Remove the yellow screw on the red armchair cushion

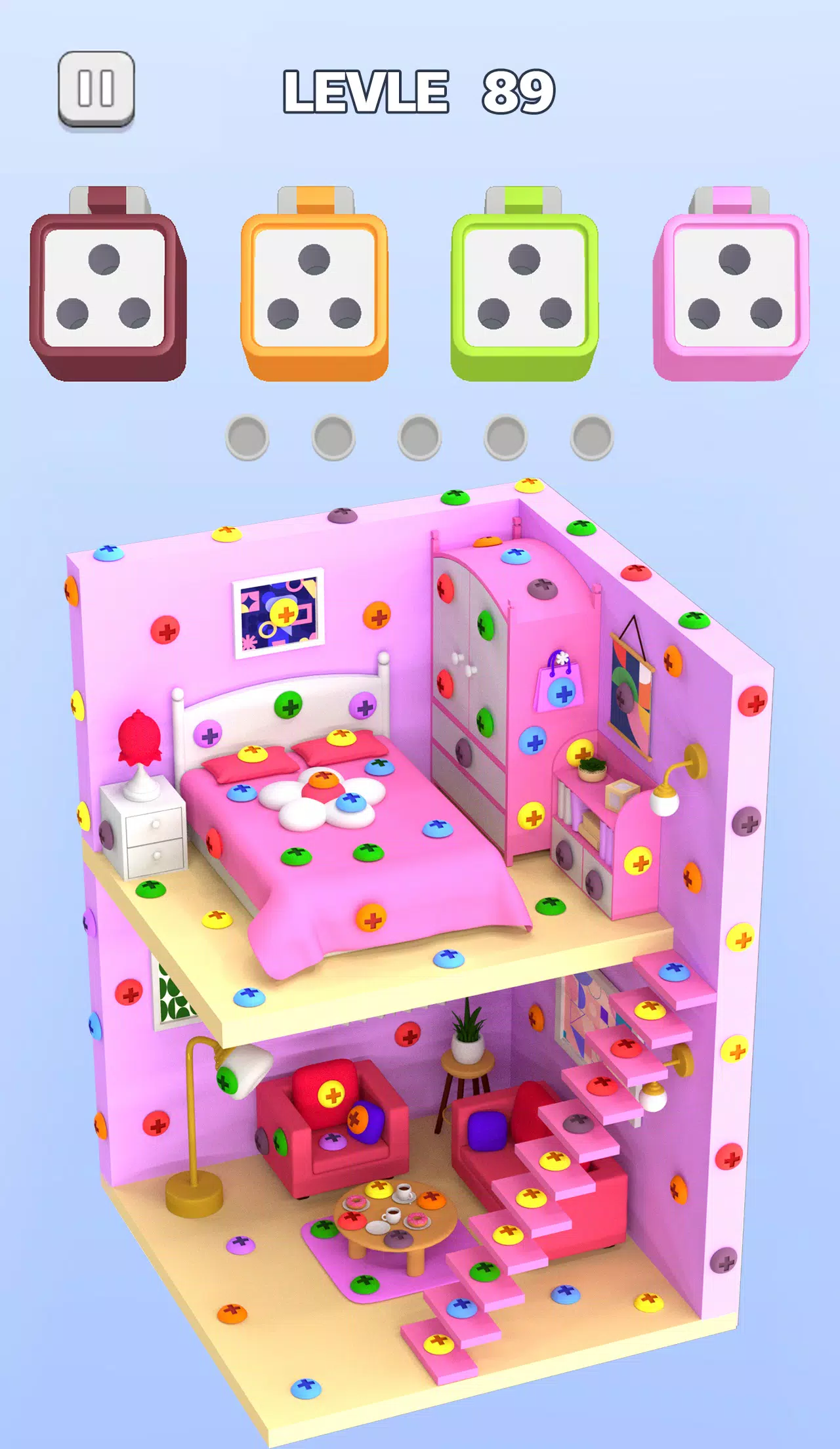[x=331, y=1095]
